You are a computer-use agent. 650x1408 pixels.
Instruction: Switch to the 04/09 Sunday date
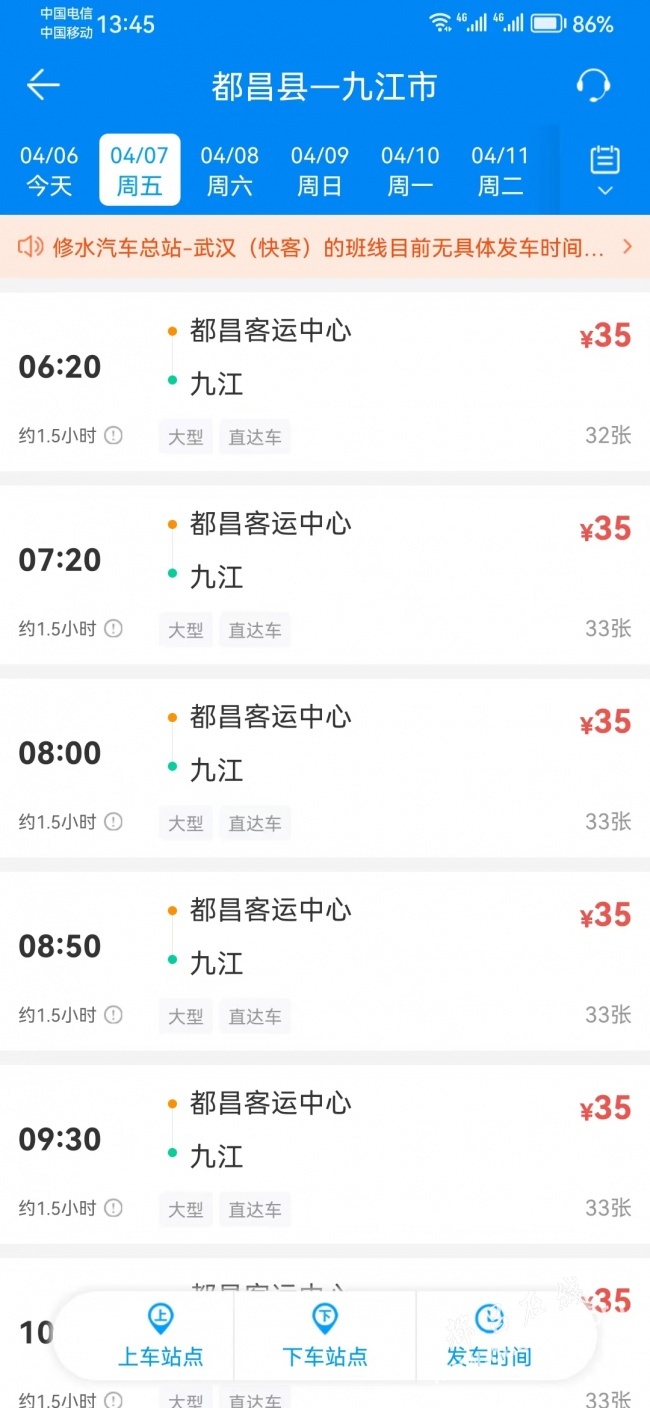[x=320, y=170]
